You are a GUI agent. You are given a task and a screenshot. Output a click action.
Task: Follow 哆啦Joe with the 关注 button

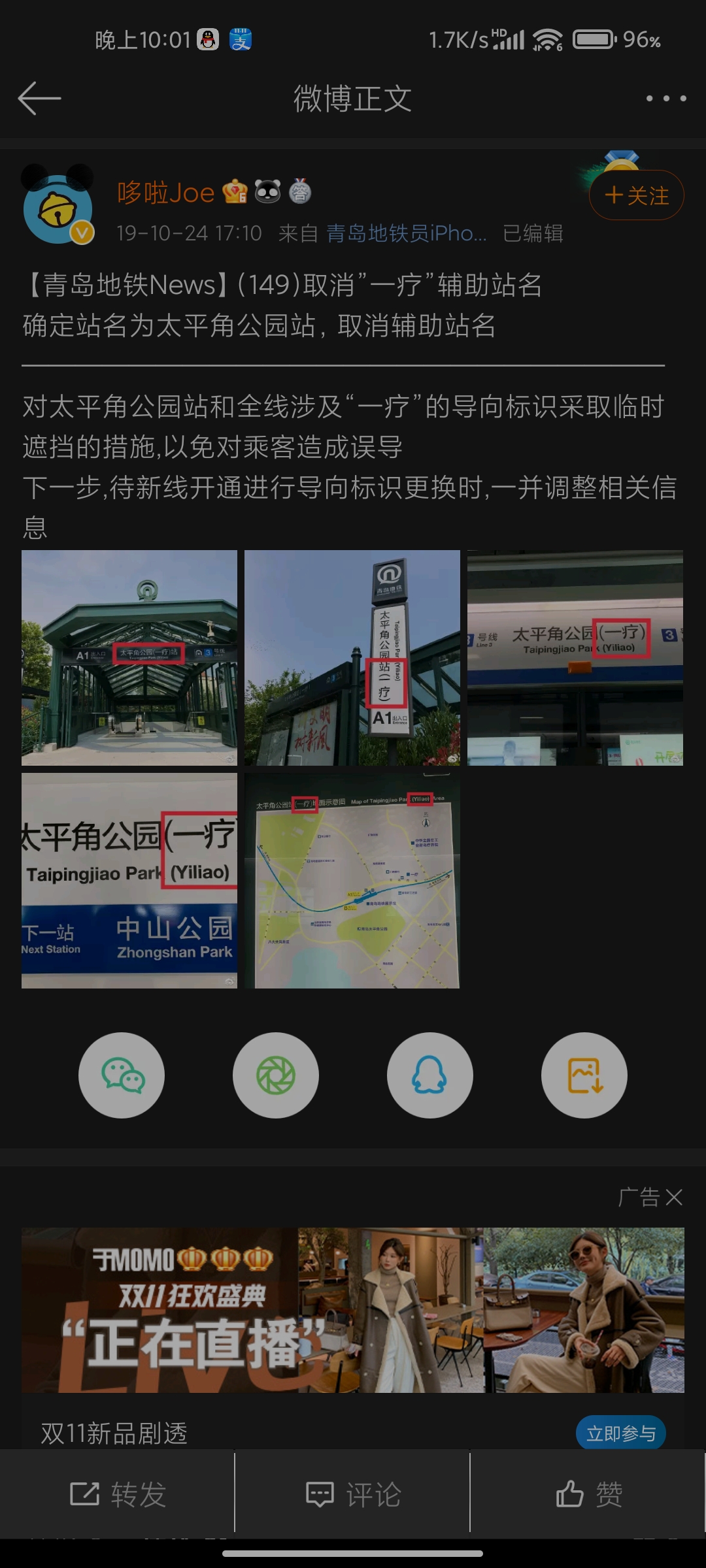click(636, 195)
